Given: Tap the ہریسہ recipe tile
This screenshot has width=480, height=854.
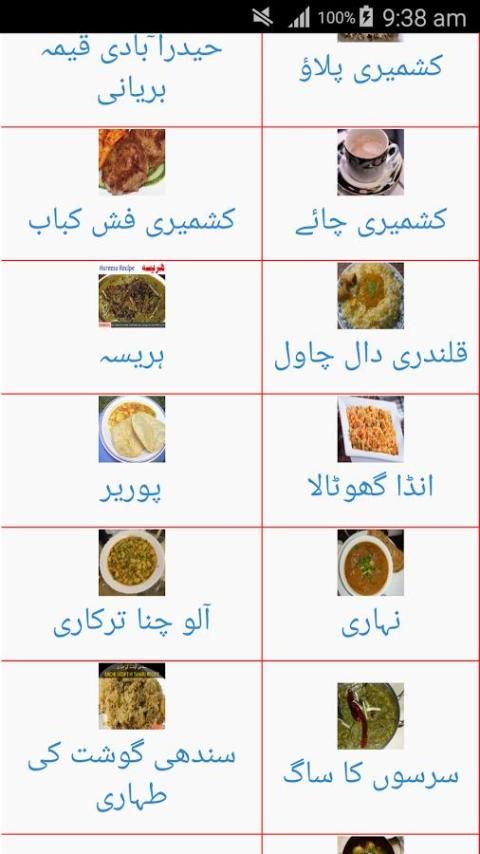Looking at the screenshot, I should coord(131,327).
